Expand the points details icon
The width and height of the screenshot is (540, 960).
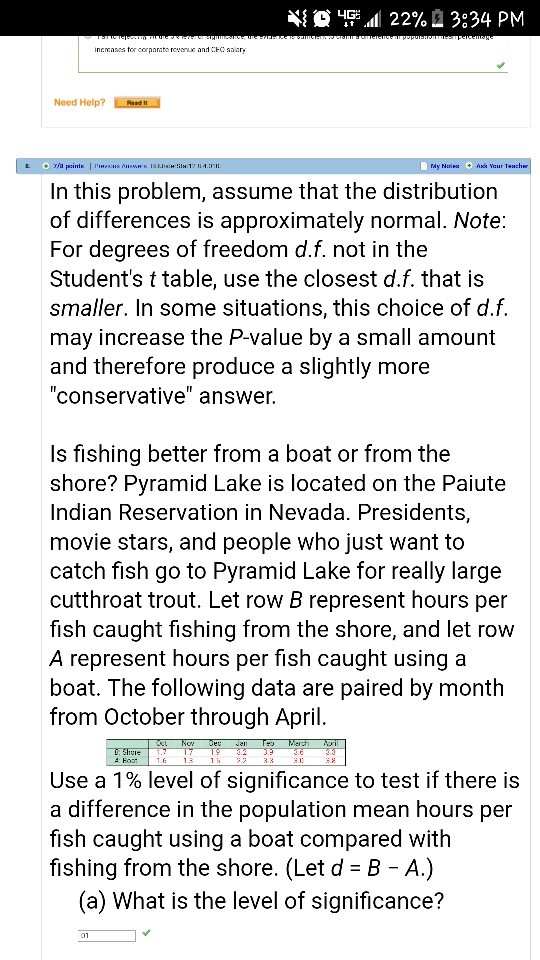point(46,166)
